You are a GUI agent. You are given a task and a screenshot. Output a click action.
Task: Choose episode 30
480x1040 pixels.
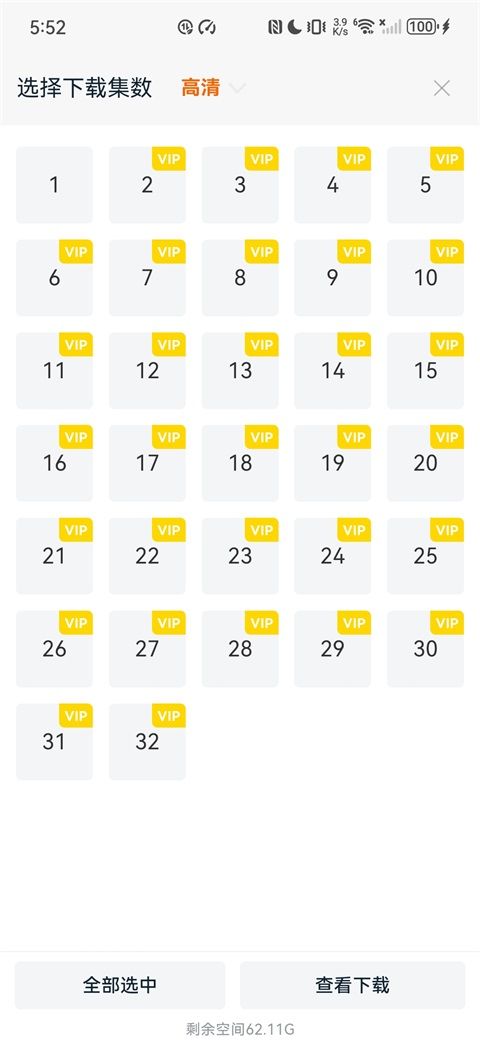point(426,649)
